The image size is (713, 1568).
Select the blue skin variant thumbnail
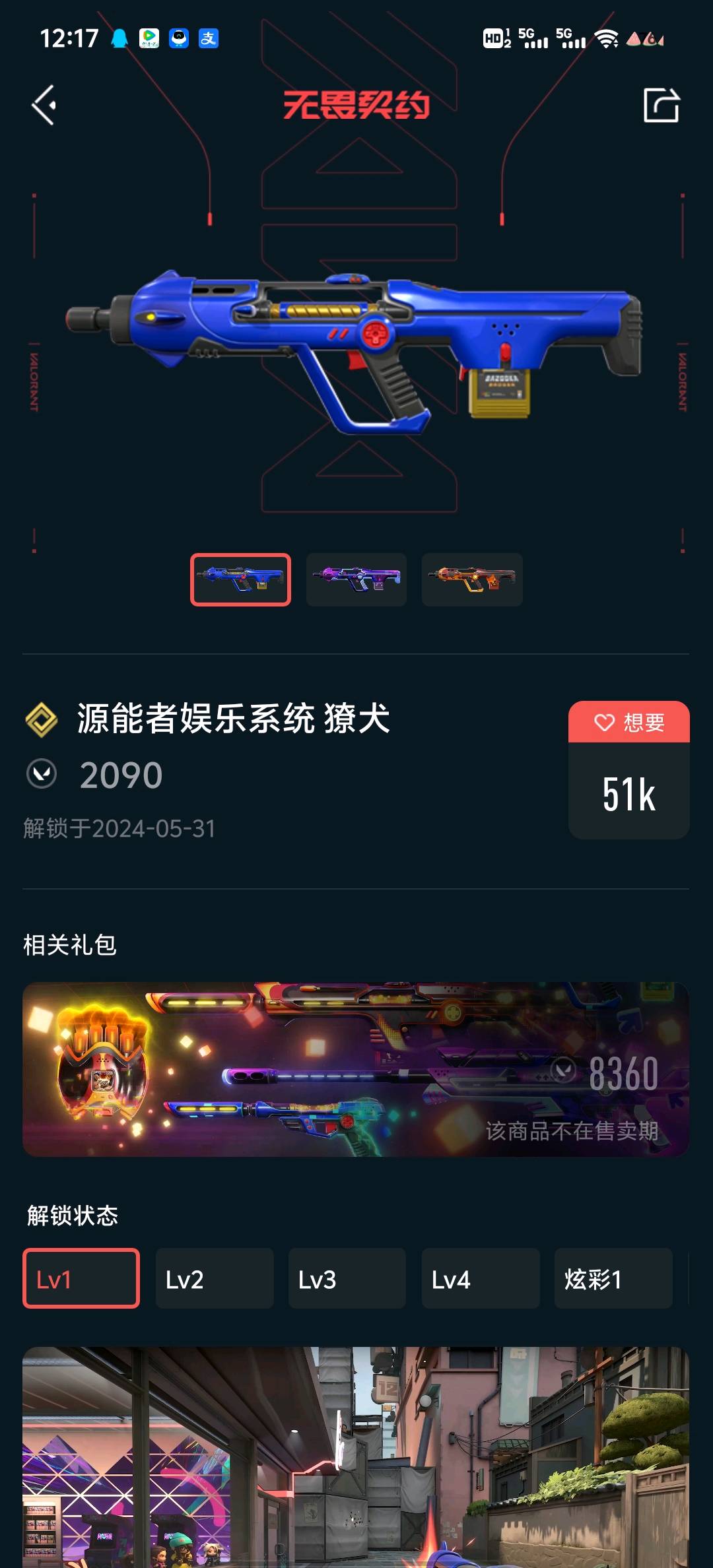click(x=240, y=579)
